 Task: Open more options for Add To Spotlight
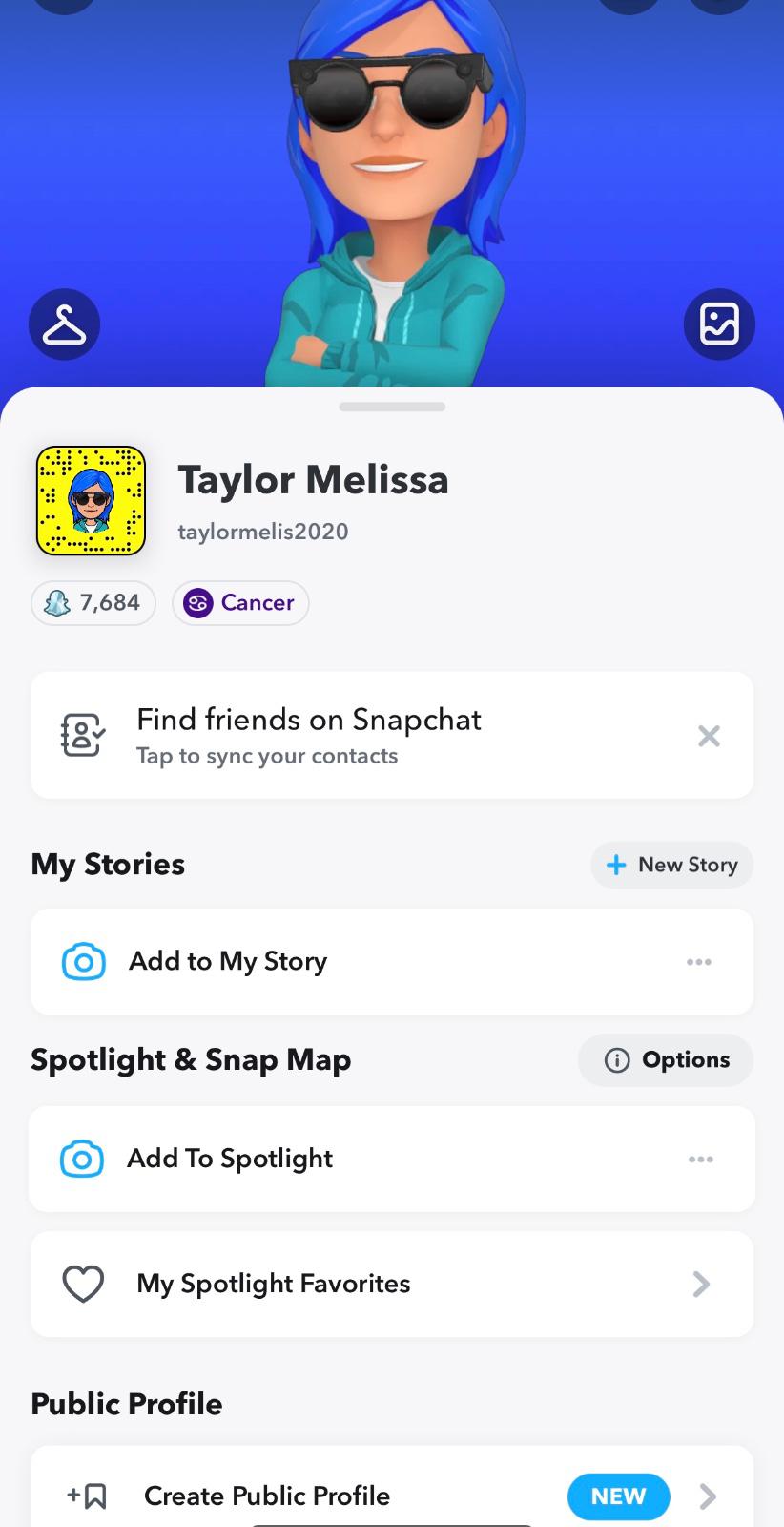point(701,1160)
